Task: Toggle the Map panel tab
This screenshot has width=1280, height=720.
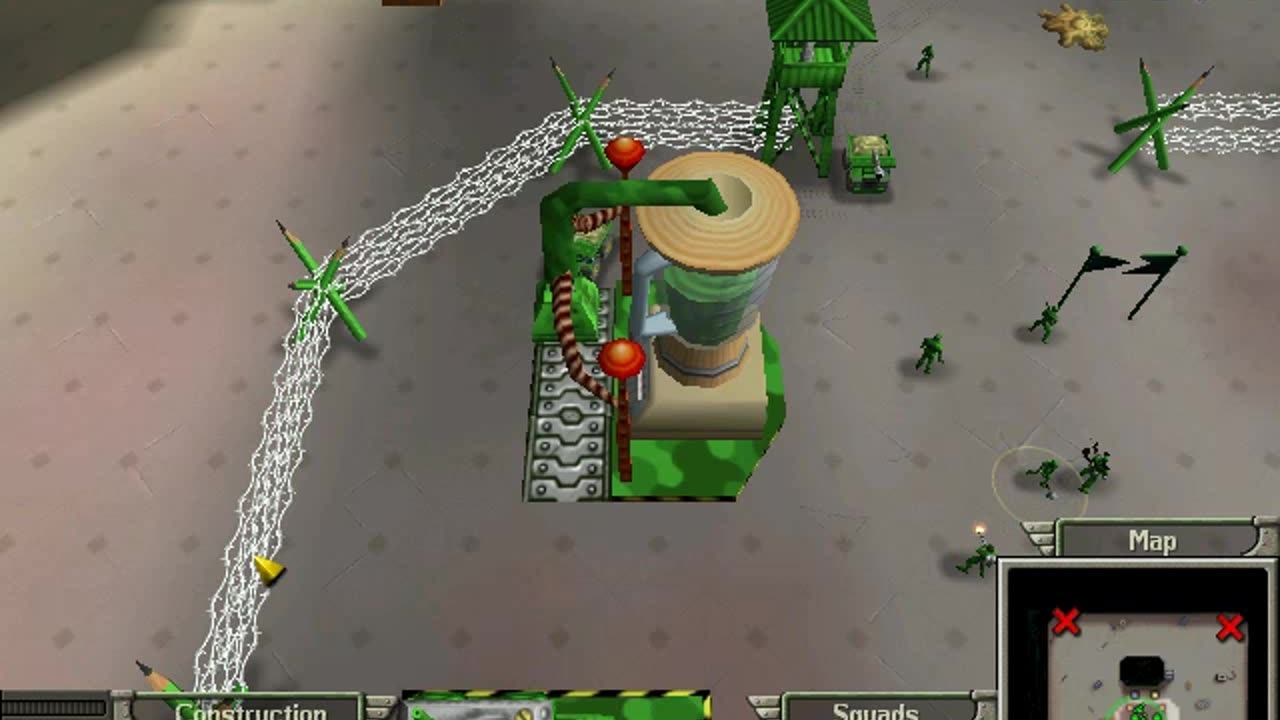Action: tap(1152, 541)
